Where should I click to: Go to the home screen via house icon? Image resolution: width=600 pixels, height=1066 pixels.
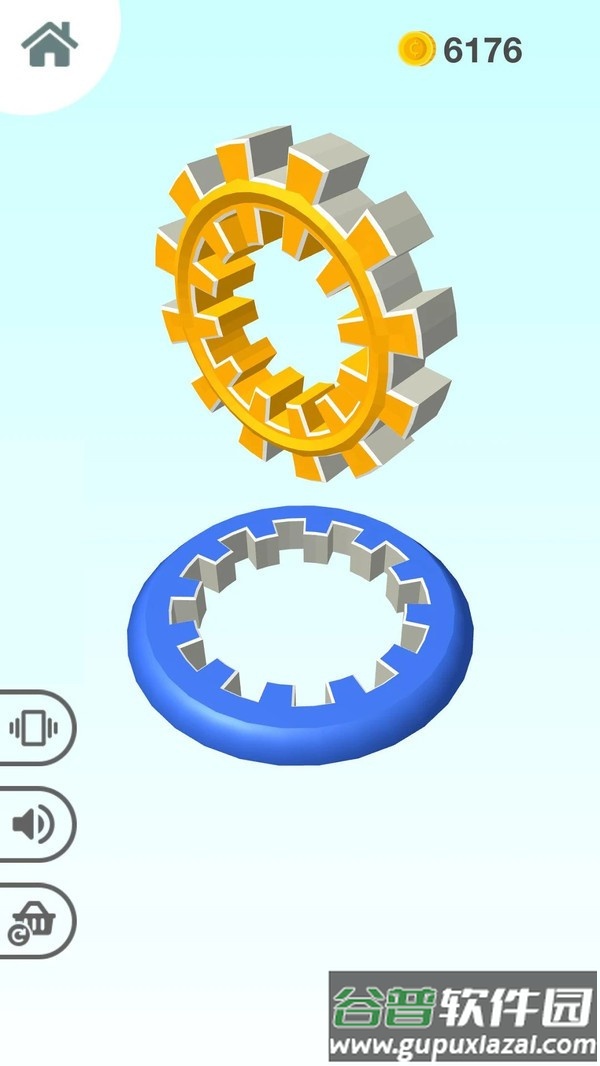coord(50,45)
